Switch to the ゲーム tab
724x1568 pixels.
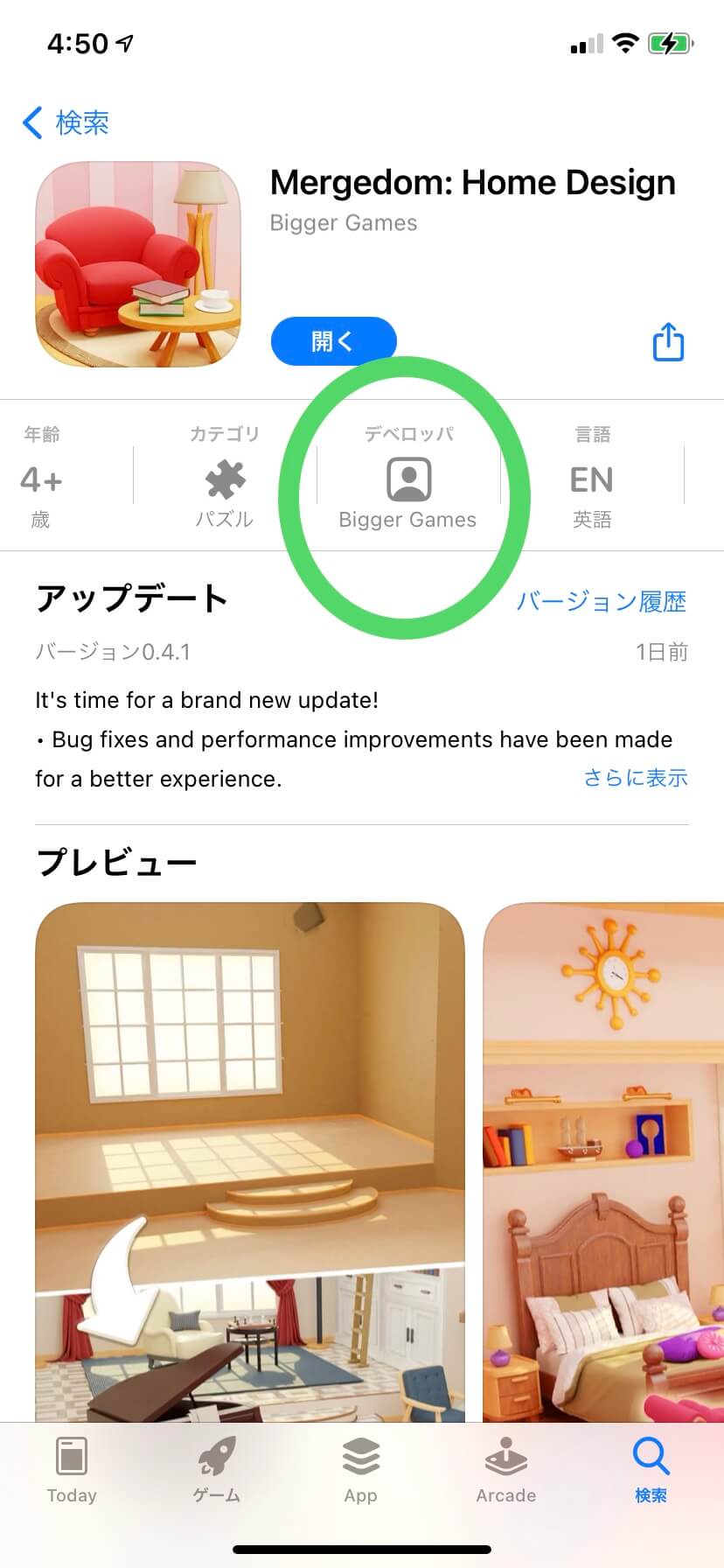tap(217, 1470)
